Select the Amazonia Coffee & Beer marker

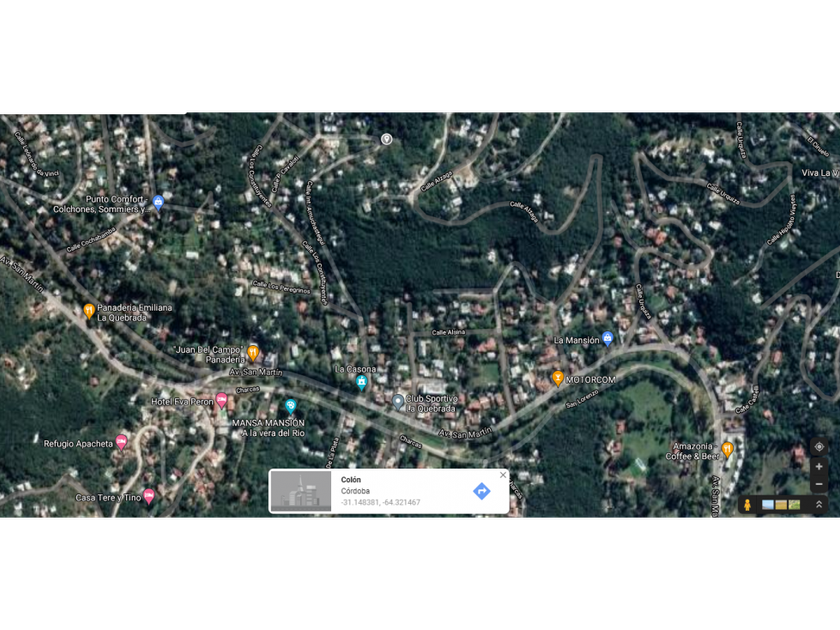(x=727, y=449)
